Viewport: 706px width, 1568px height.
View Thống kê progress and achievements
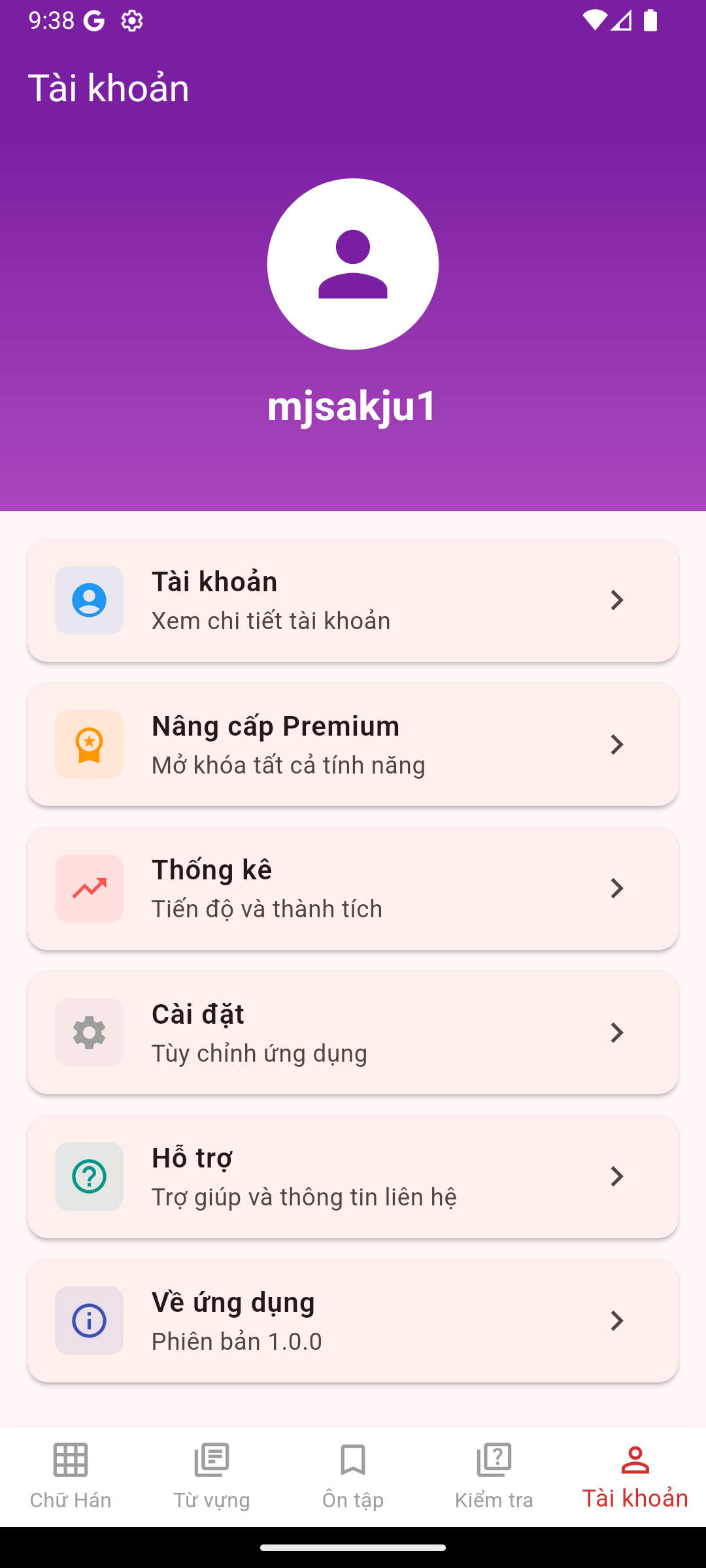tap(353, 888)
